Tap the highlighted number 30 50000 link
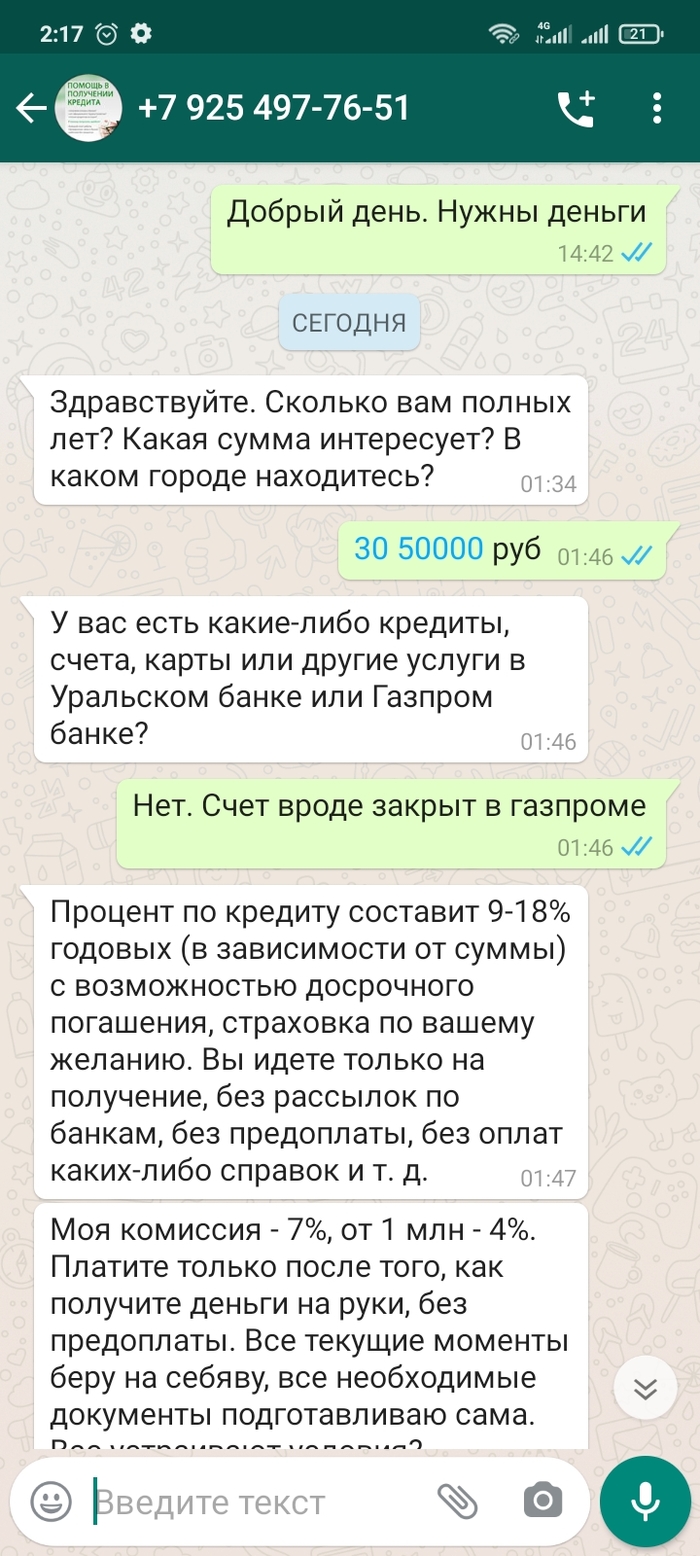 pos(419,549)
